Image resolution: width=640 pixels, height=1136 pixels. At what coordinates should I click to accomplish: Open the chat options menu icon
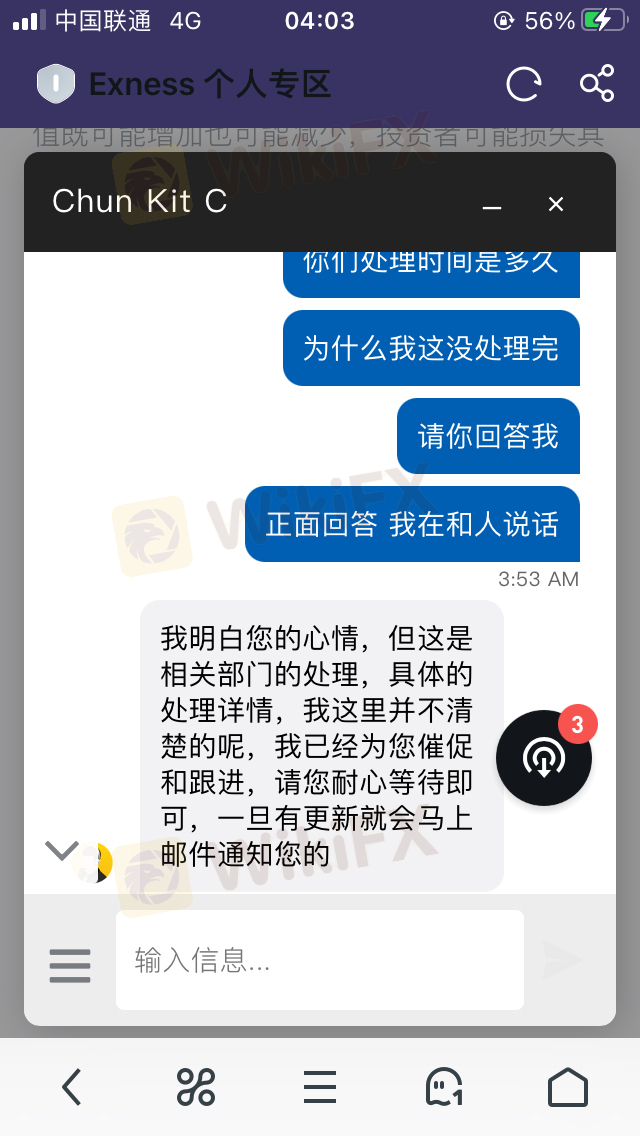click(x=70, y=964)
